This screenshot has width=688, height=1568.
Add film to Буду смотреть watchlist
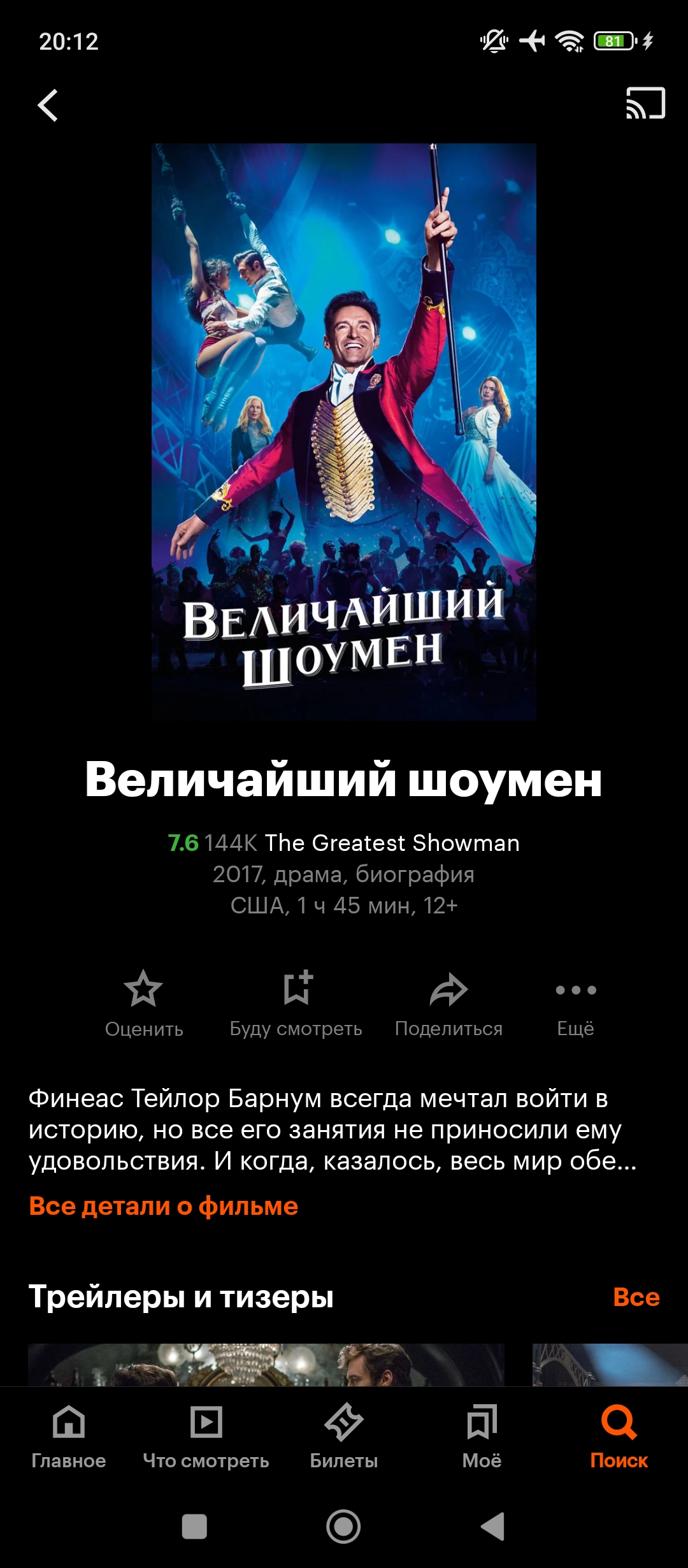coord(296,1001)
